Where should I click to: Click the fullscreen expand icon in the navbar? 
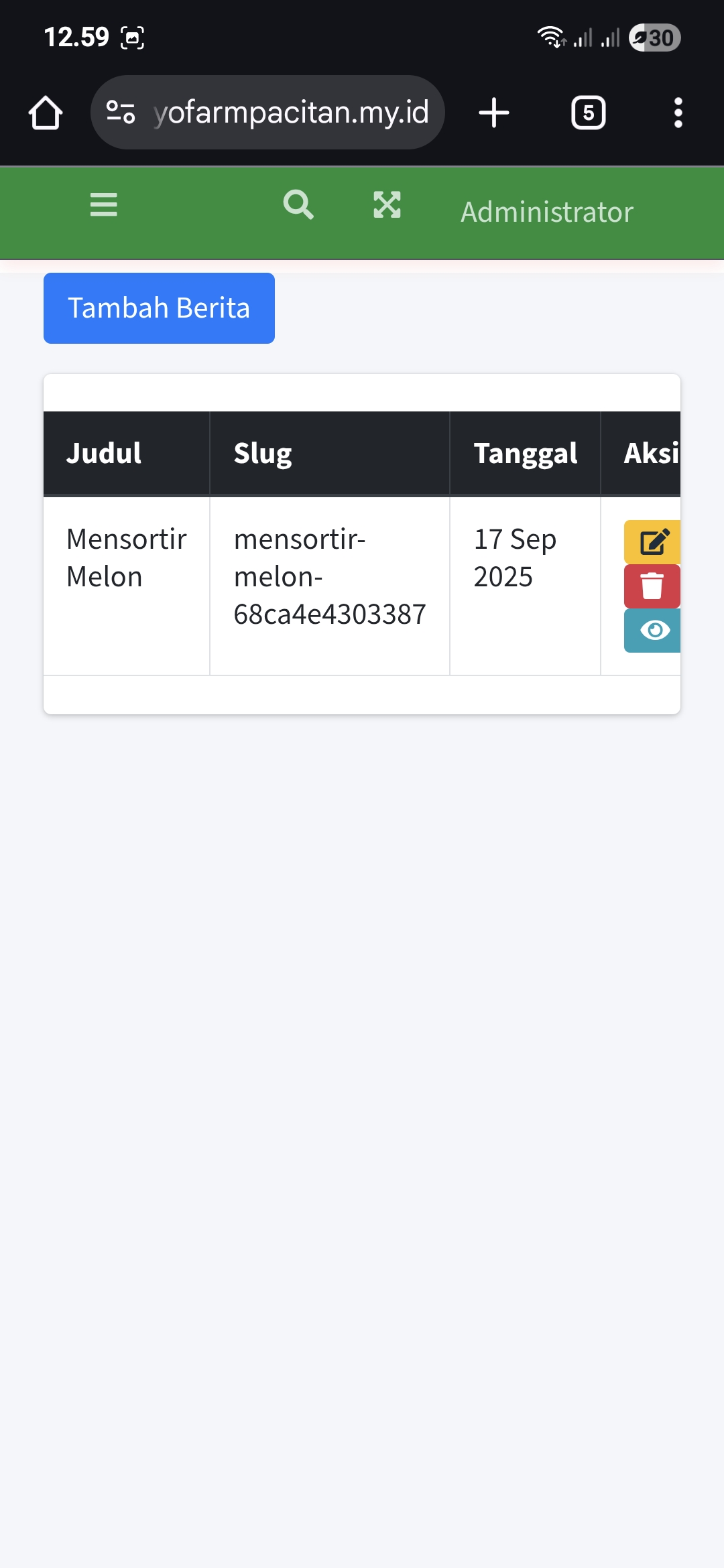click(x=387, y=206)
